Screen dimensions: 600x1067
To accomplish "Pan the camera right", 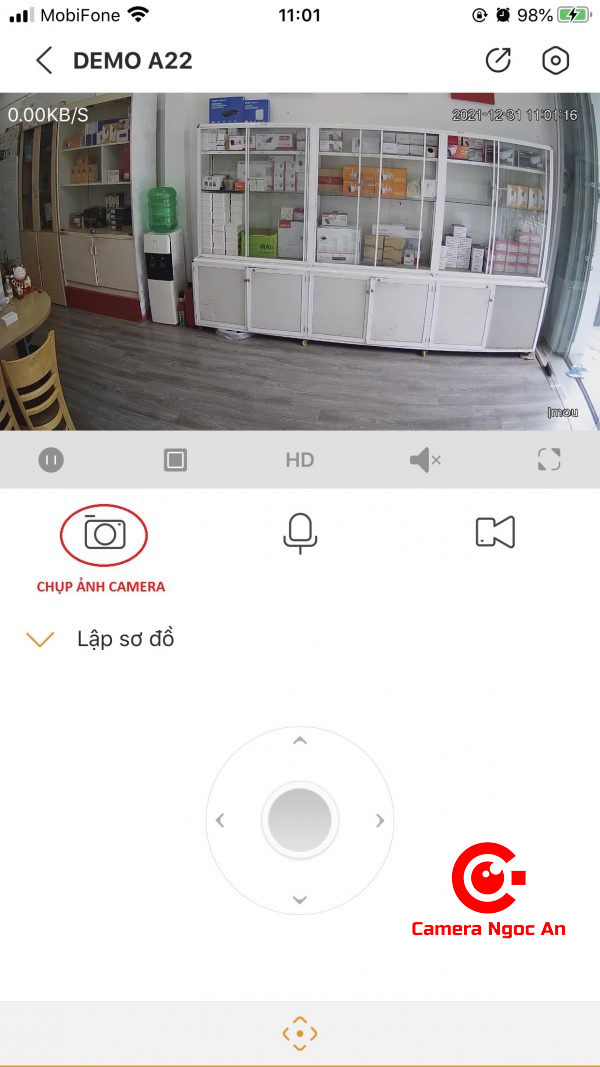I will 380,821.
